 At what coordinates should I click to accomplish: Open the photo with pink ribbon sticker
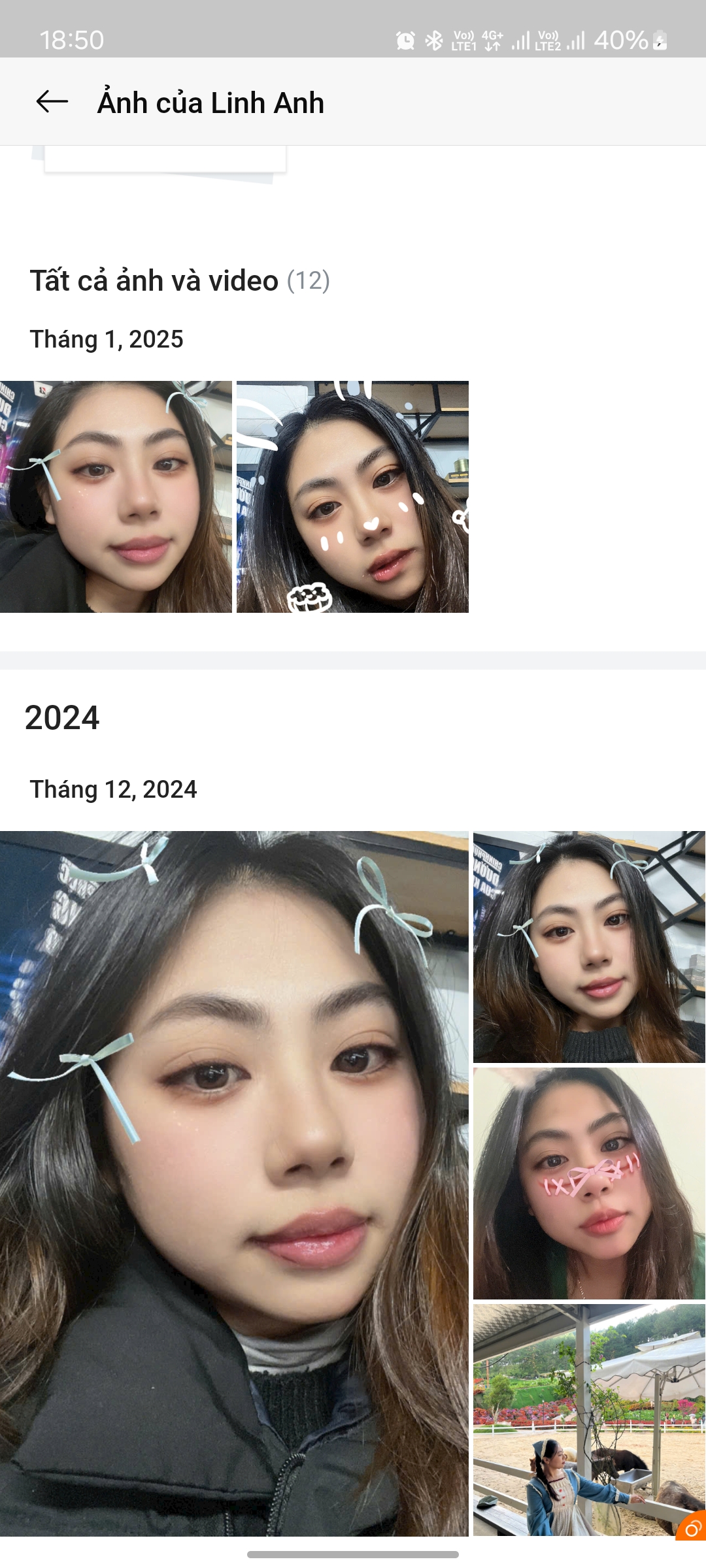click(589, 1183)
